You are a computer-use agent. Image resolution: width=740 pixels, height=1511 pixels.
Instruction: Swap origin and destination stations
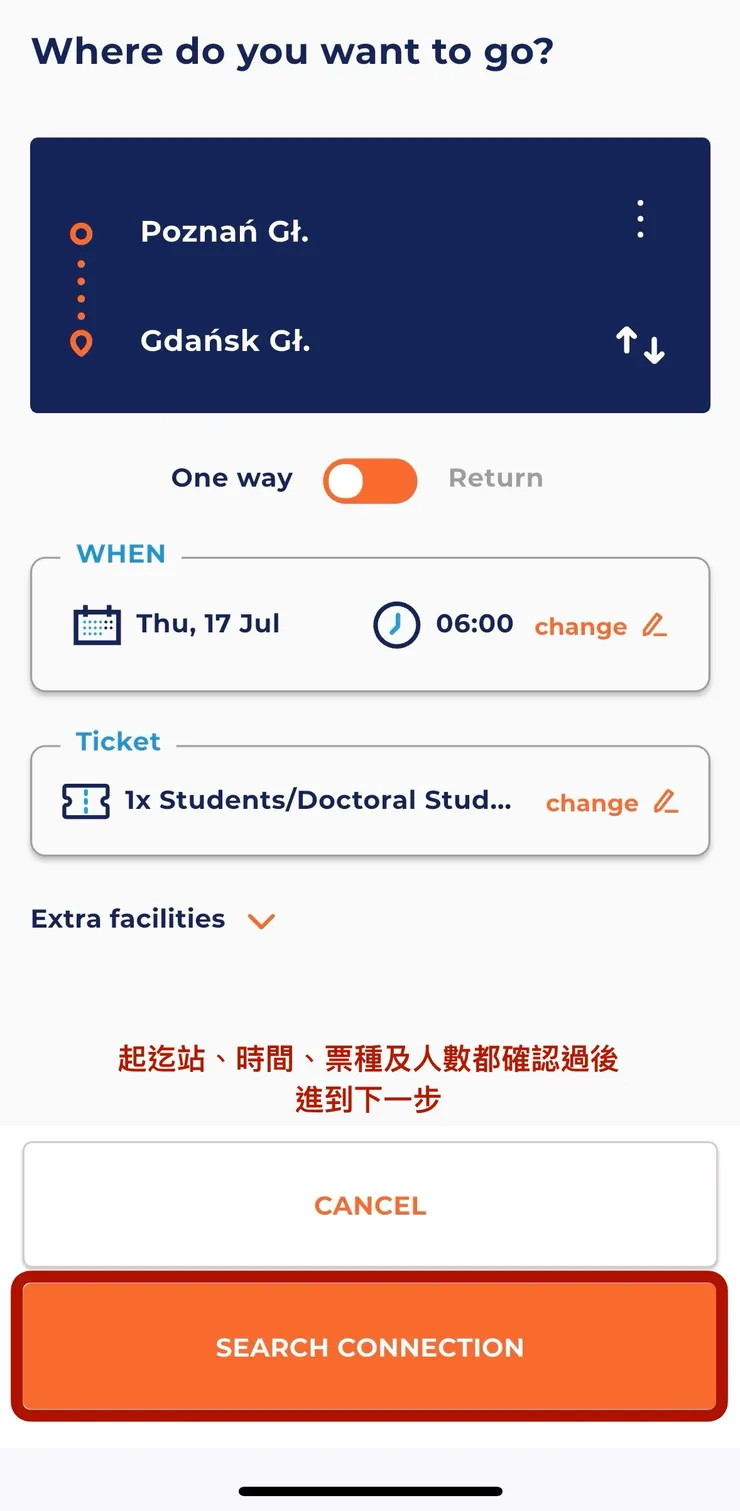[640, 343]
